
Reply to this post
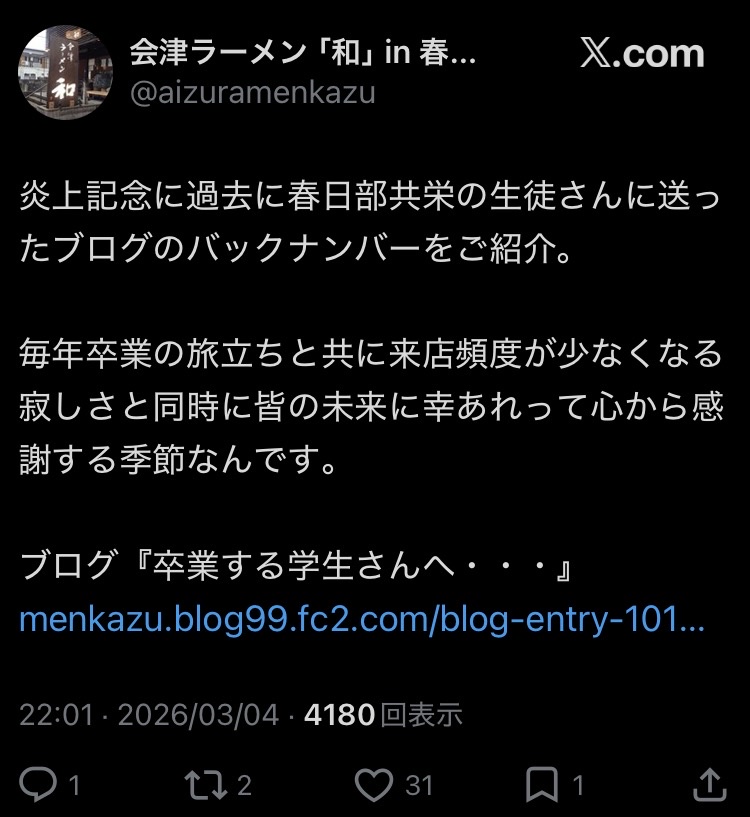tap(38, 784)
